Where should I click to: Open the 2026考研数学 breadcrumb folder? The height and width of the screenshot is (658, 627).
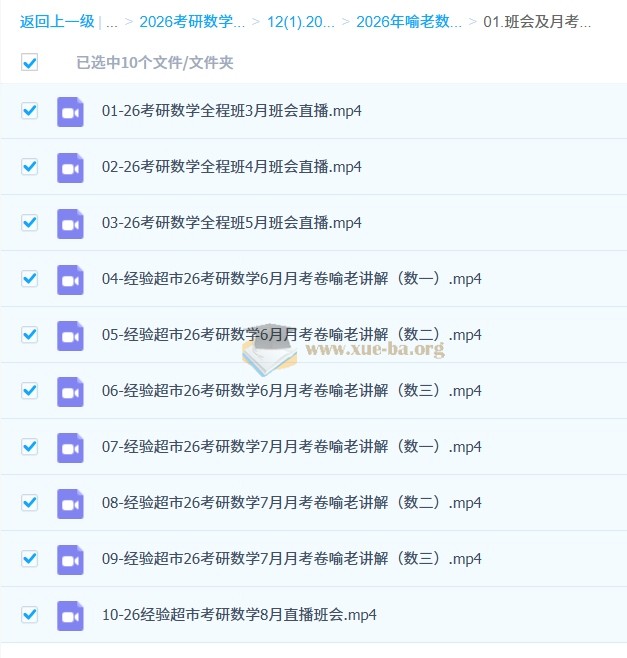coord(192,21)
